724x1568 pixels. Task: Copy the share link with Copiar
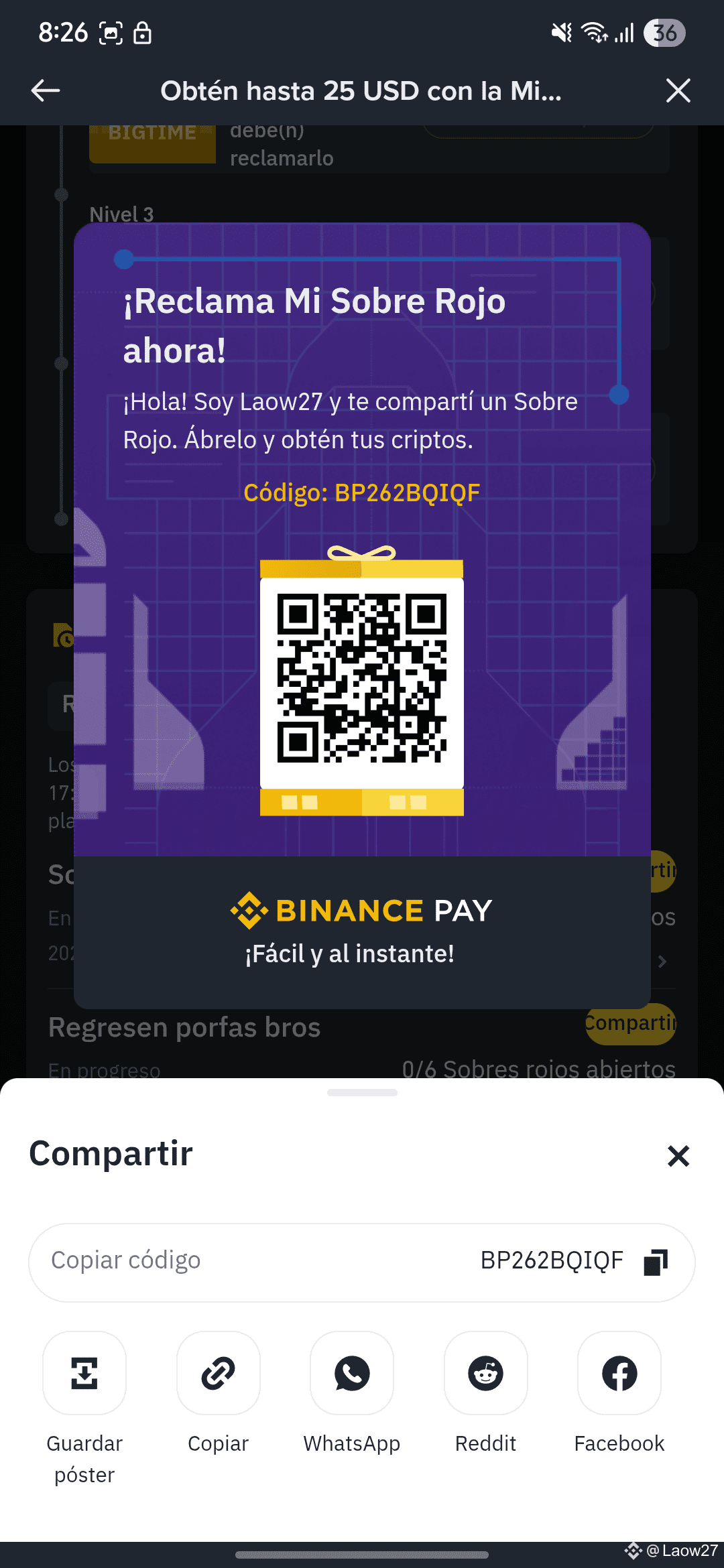[x=218, y=1373]
